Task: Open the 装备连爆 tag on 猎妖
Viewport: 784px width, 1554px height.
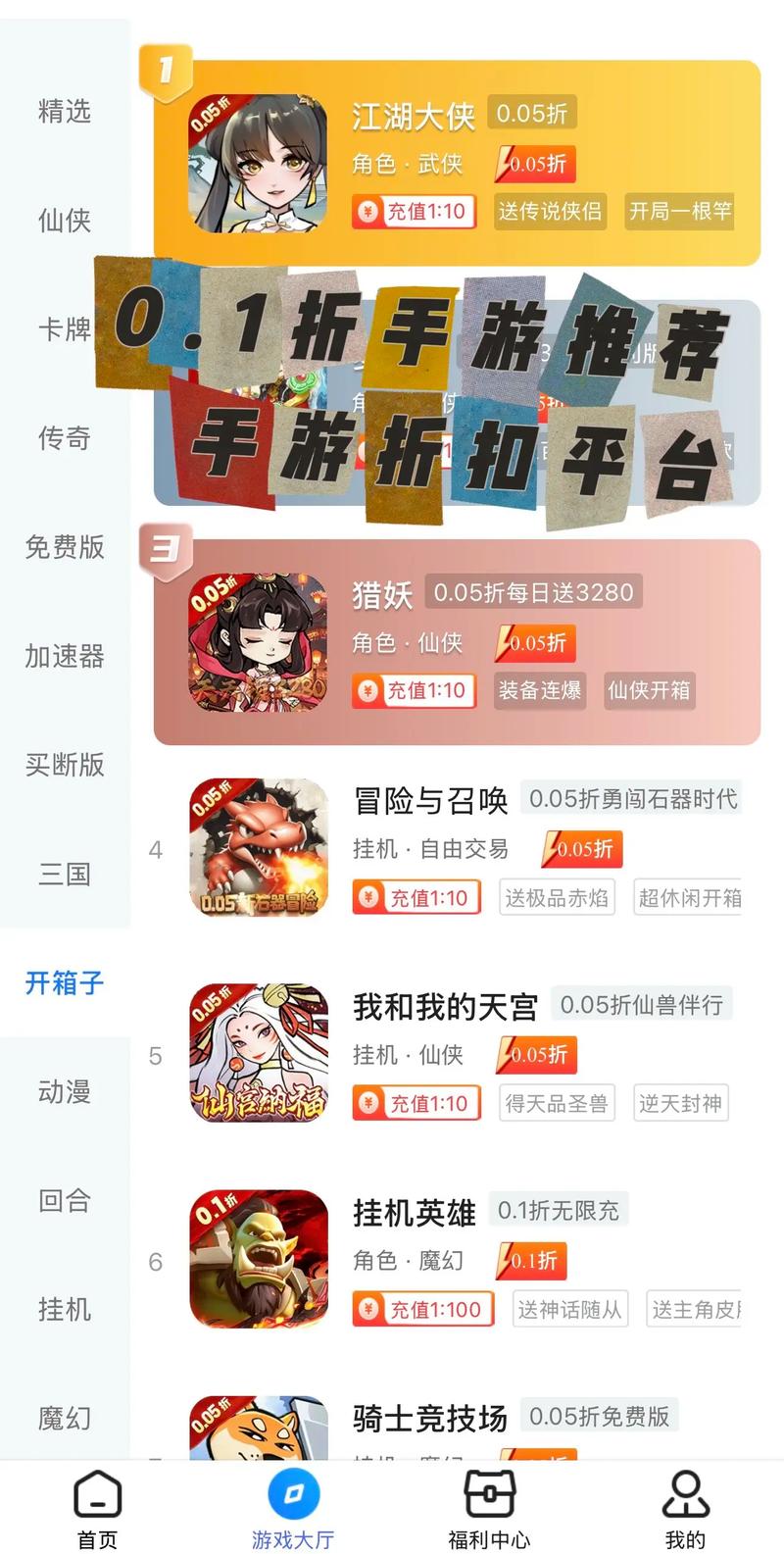Action: [x=539, y=691]
